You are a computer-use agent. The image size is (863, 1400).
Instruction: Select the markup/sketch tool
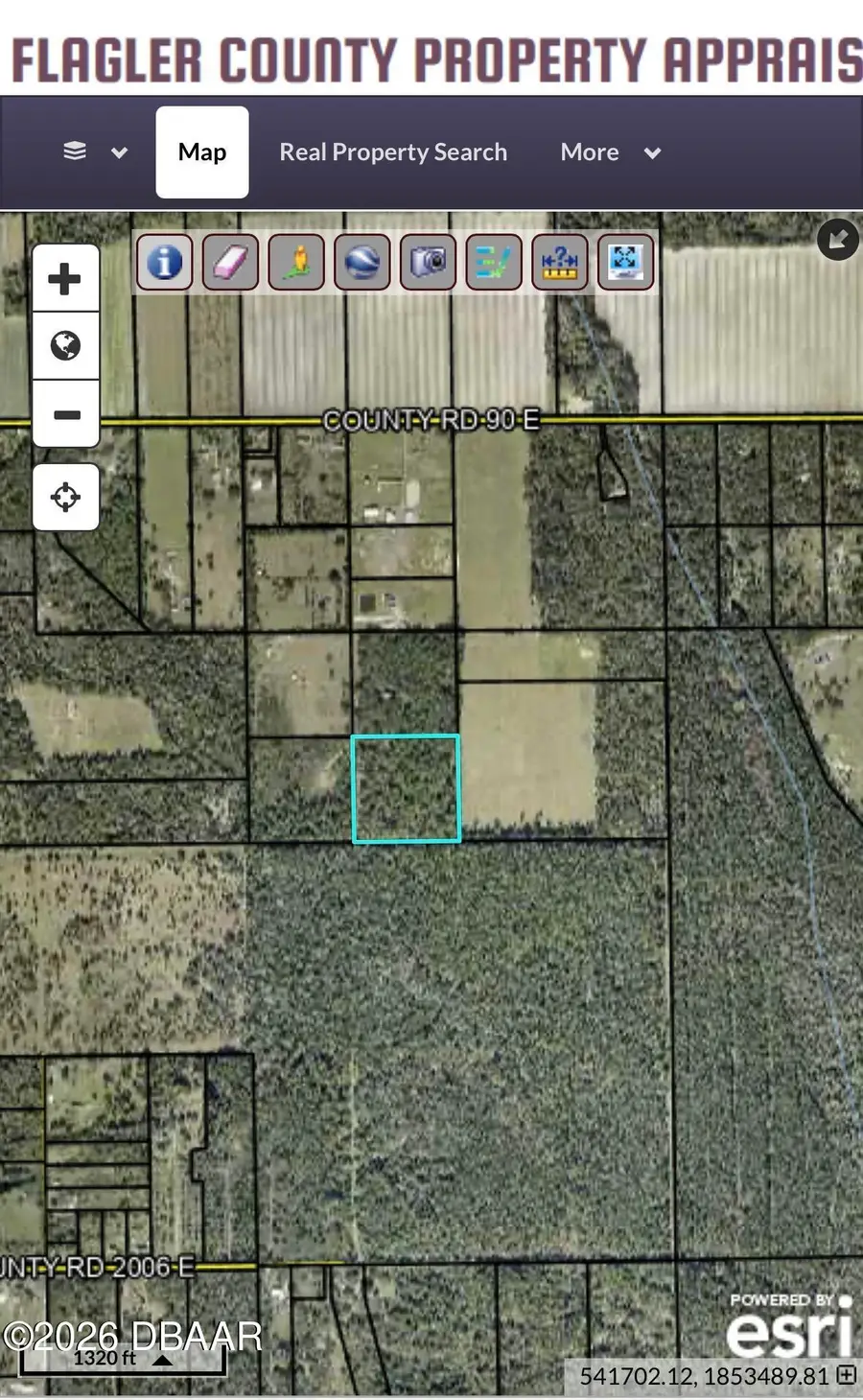click(x=494, y=262)
